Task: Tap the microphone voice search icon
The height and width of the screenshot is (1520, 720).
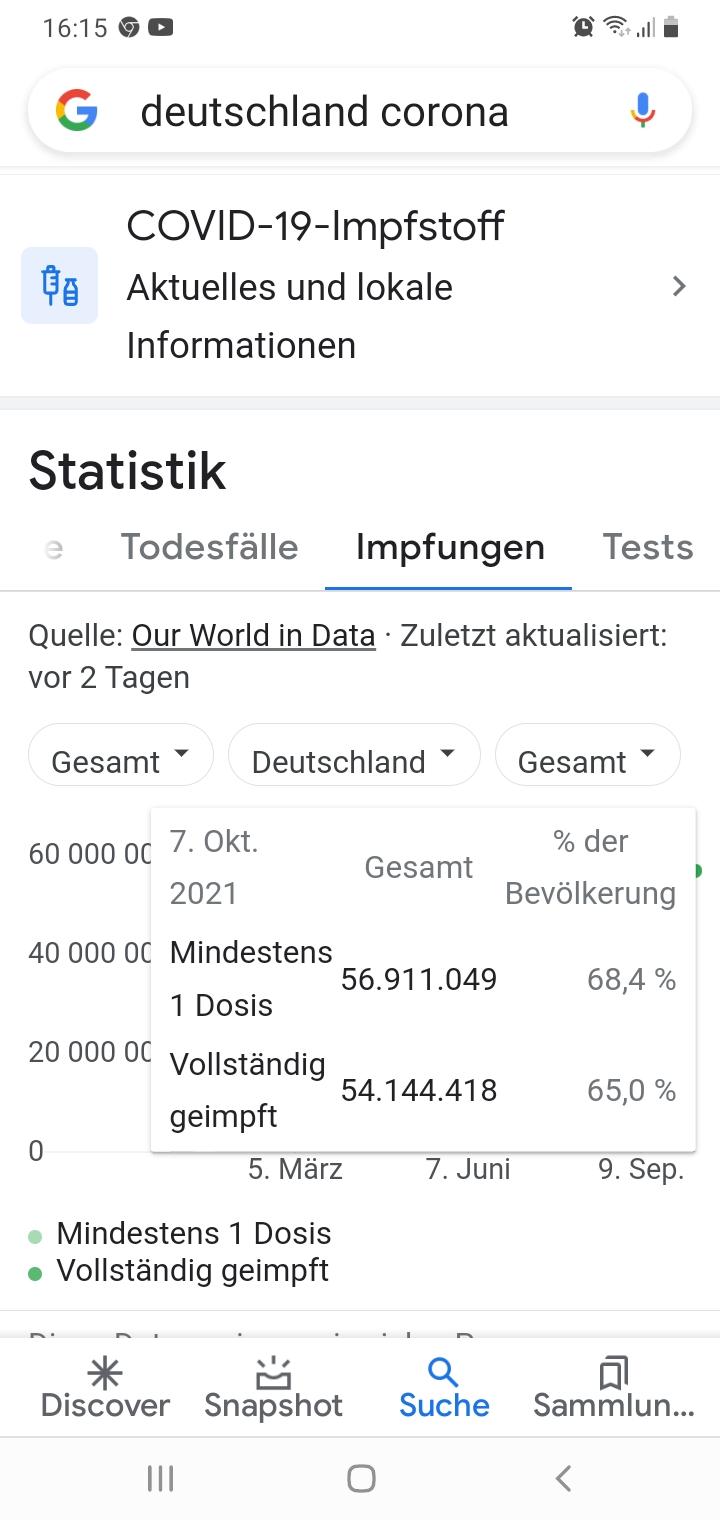Action: (x=643, y=110)
